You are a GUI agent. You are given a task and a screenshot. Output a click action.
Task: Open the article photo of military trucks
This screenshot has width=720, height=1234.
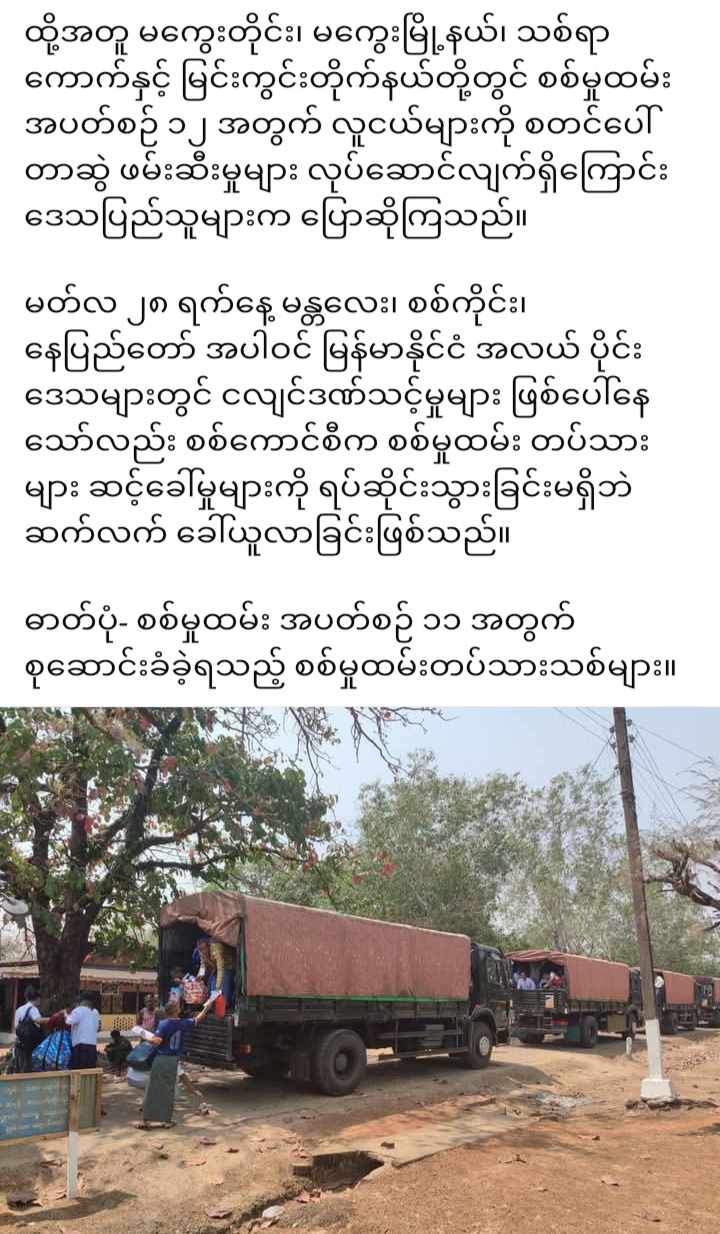coord(360,968)
